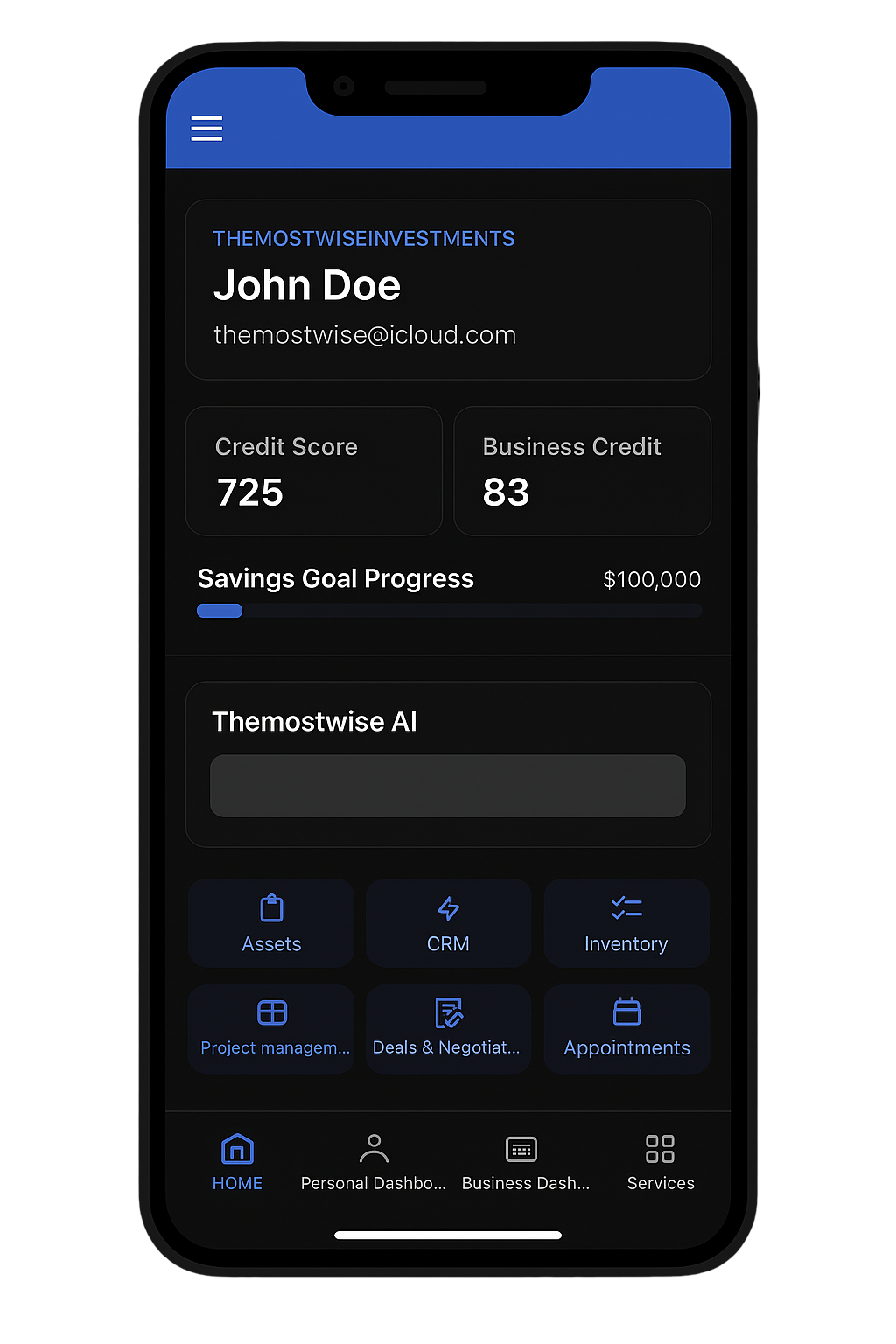Image resolution: width=896 pixels, height=1344 pixels.
Task: Tap the Themostwise AI input field
Action: click(447, 786)
